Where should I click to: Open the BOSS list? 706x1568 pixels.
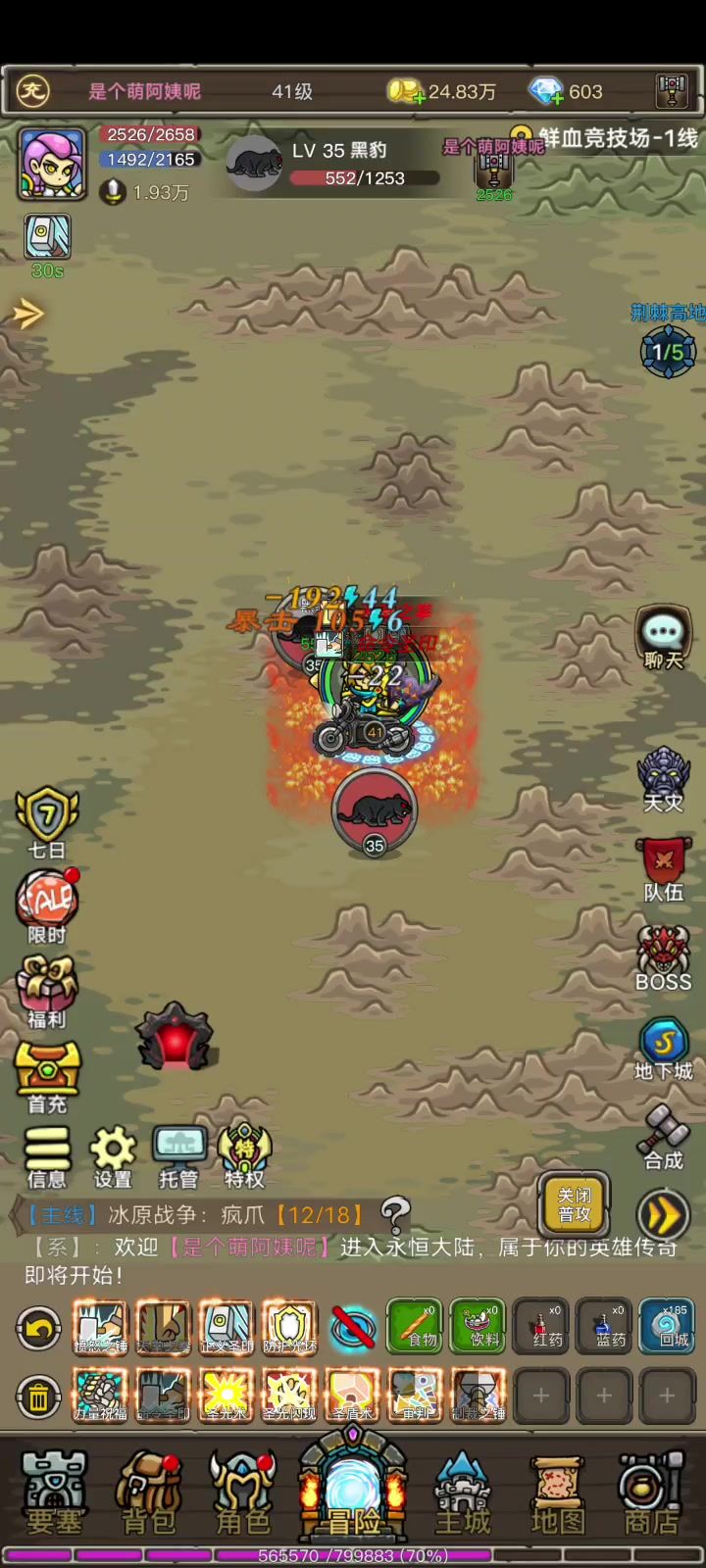point(664,957)
